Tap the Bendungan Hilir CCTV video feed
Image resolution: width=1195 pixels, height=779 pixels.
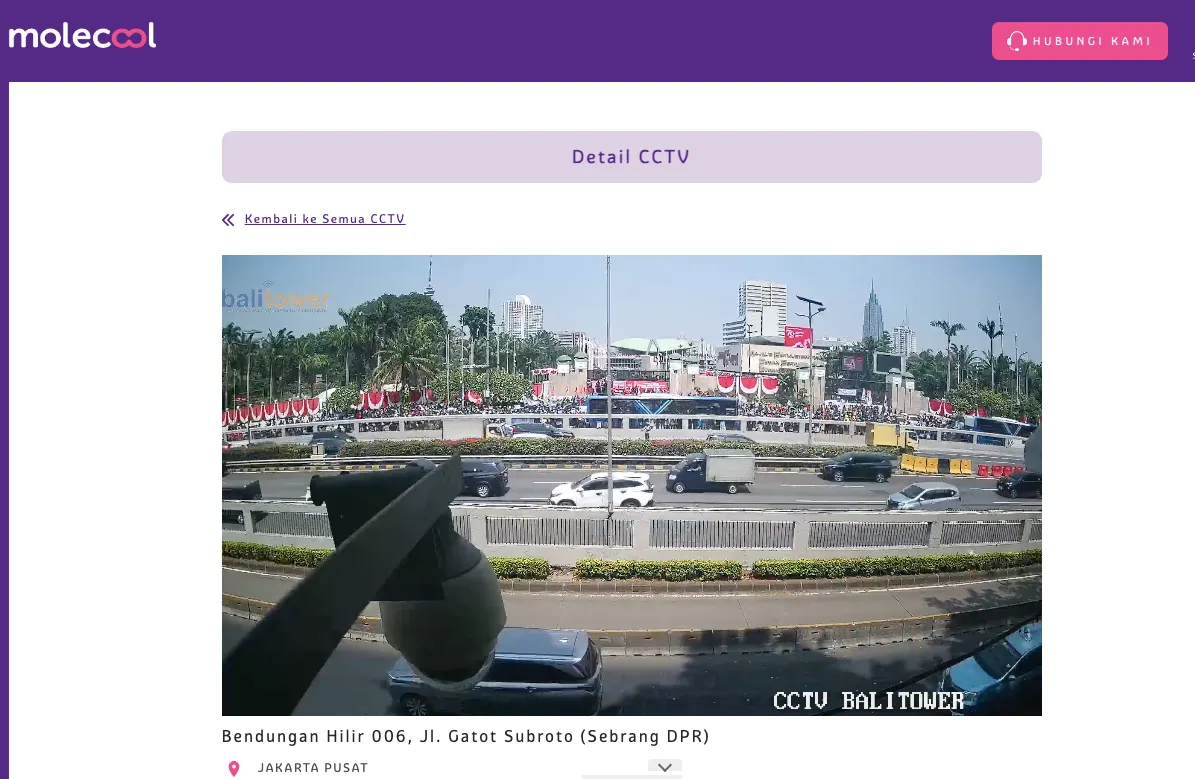pos(631,485)
